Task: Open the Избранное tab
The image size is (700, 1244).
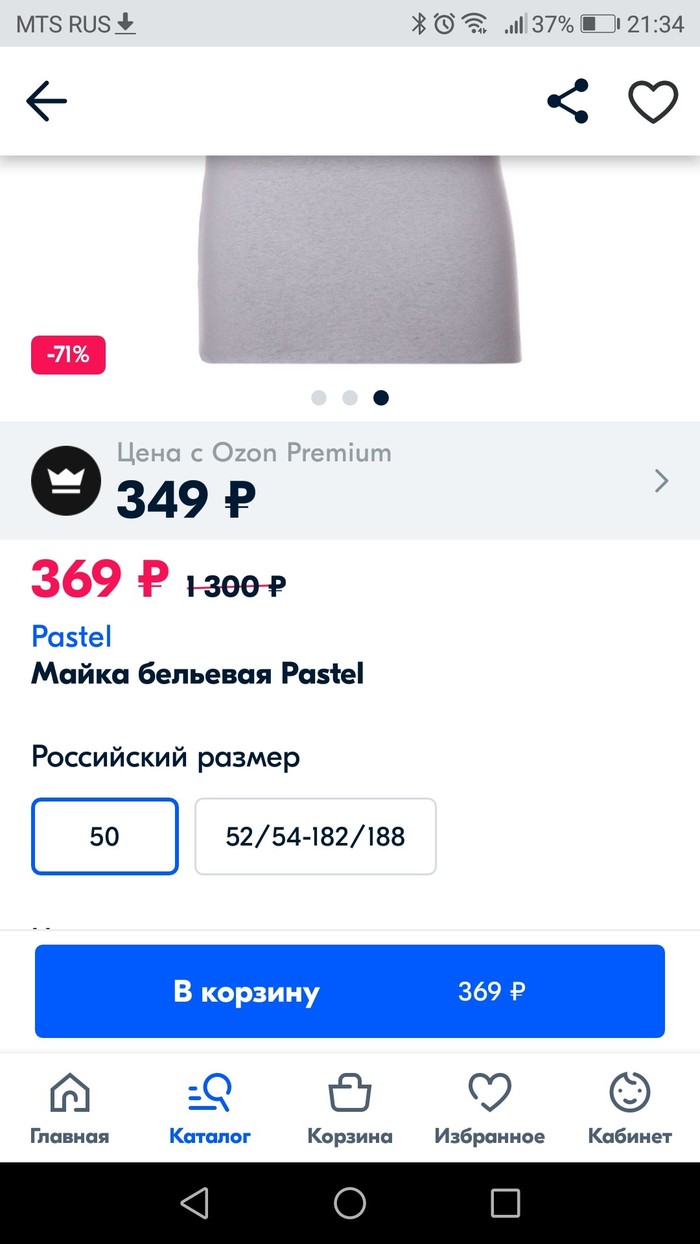Action: 490,1107
